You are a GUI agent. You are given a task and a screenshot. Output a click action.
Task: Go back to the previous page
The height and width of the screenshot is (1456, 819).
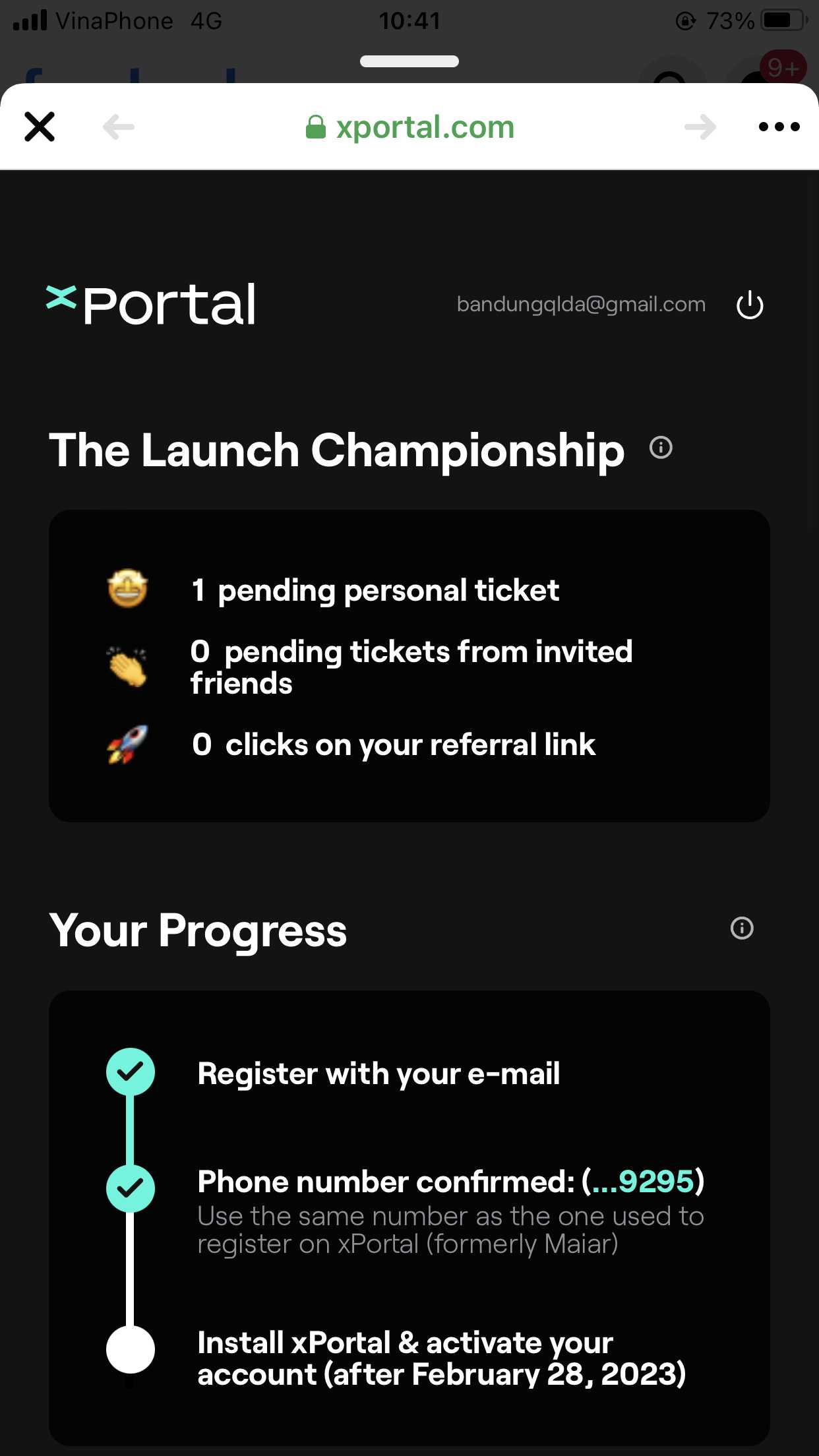coord(119,127)
